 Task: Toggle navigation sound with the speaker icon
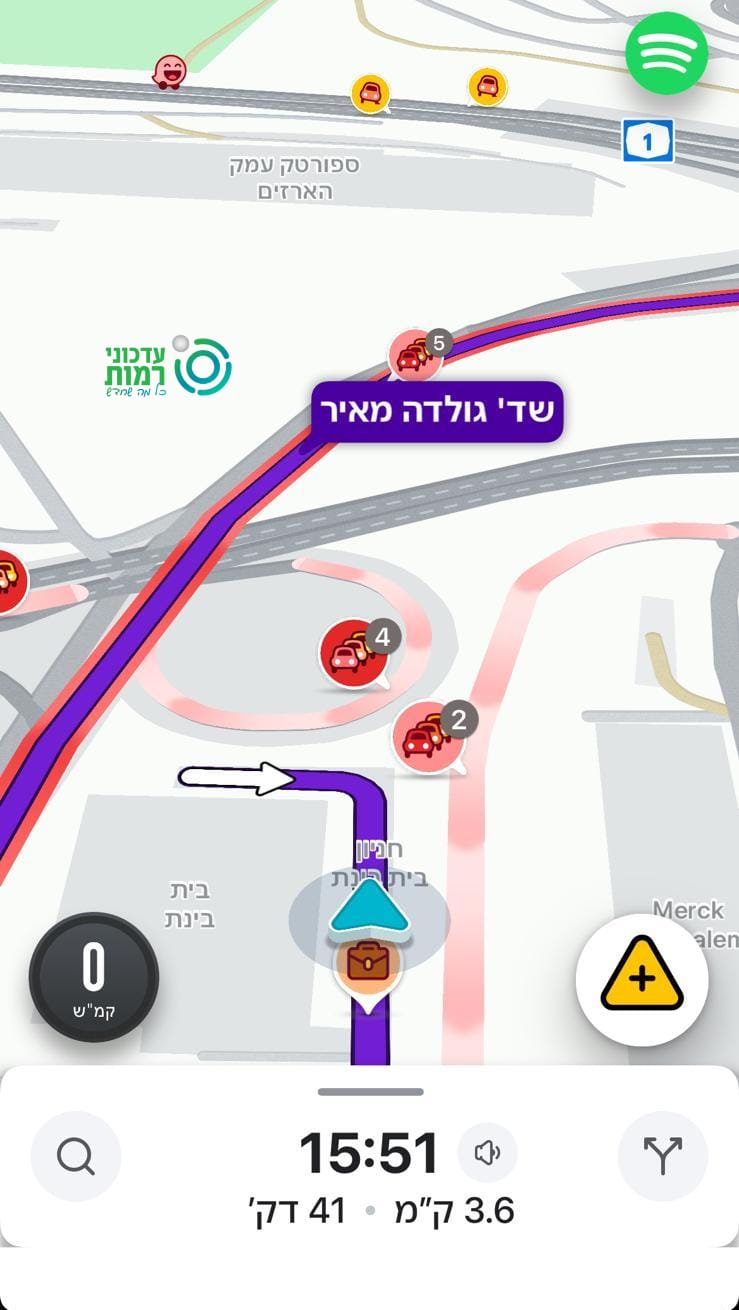pos(489,1152)
